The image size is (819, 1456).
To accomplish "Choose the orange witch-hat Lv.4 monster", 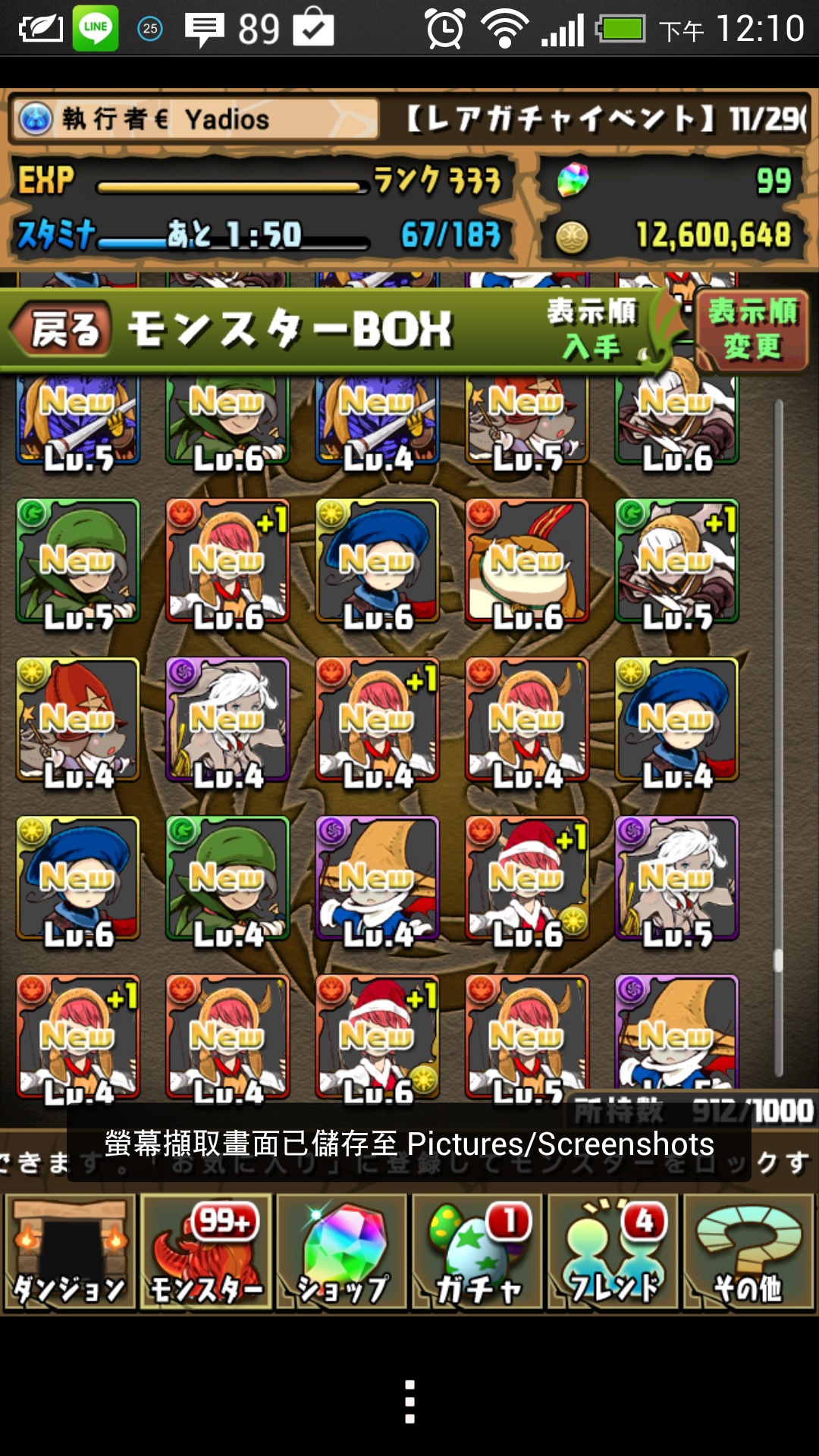I will pyautogui.click(x=377, y=879).
